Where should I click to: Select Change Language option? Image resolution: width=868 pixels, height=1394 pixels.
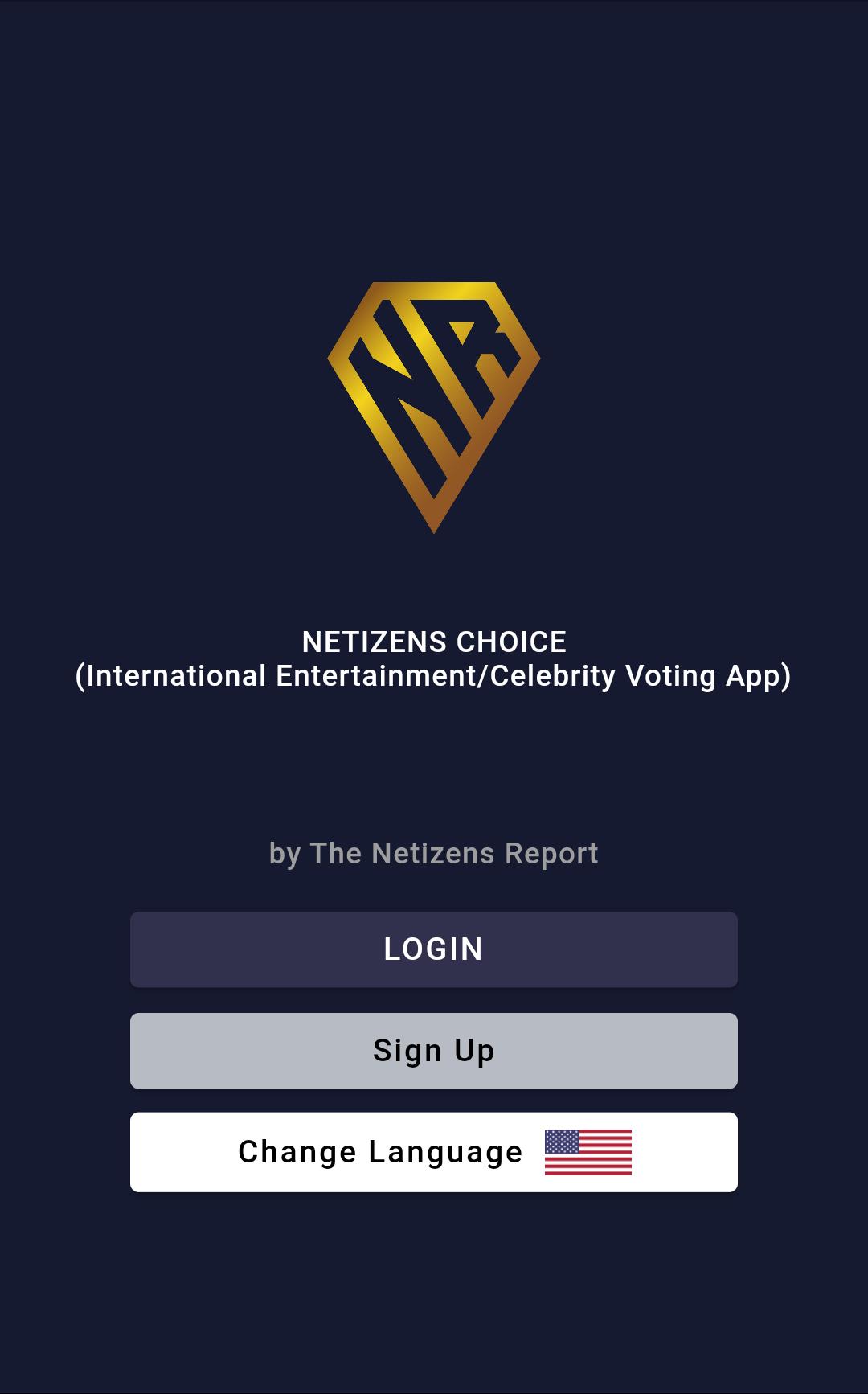tap(434, 1152)
